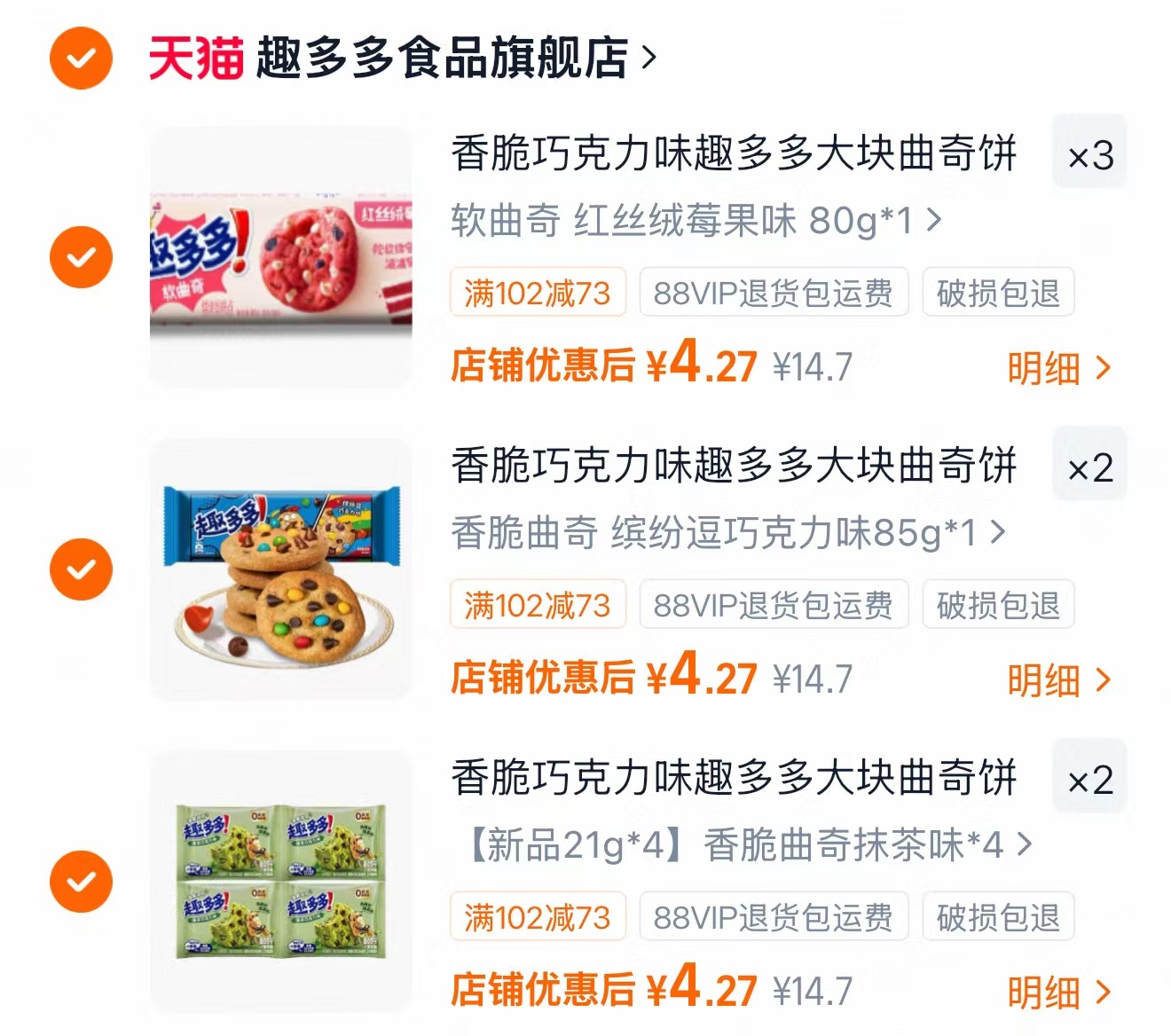Viewport: 1171px width, 1036px height.
Task: Open the 抹茶味 product image
Action: pos(281,882)
